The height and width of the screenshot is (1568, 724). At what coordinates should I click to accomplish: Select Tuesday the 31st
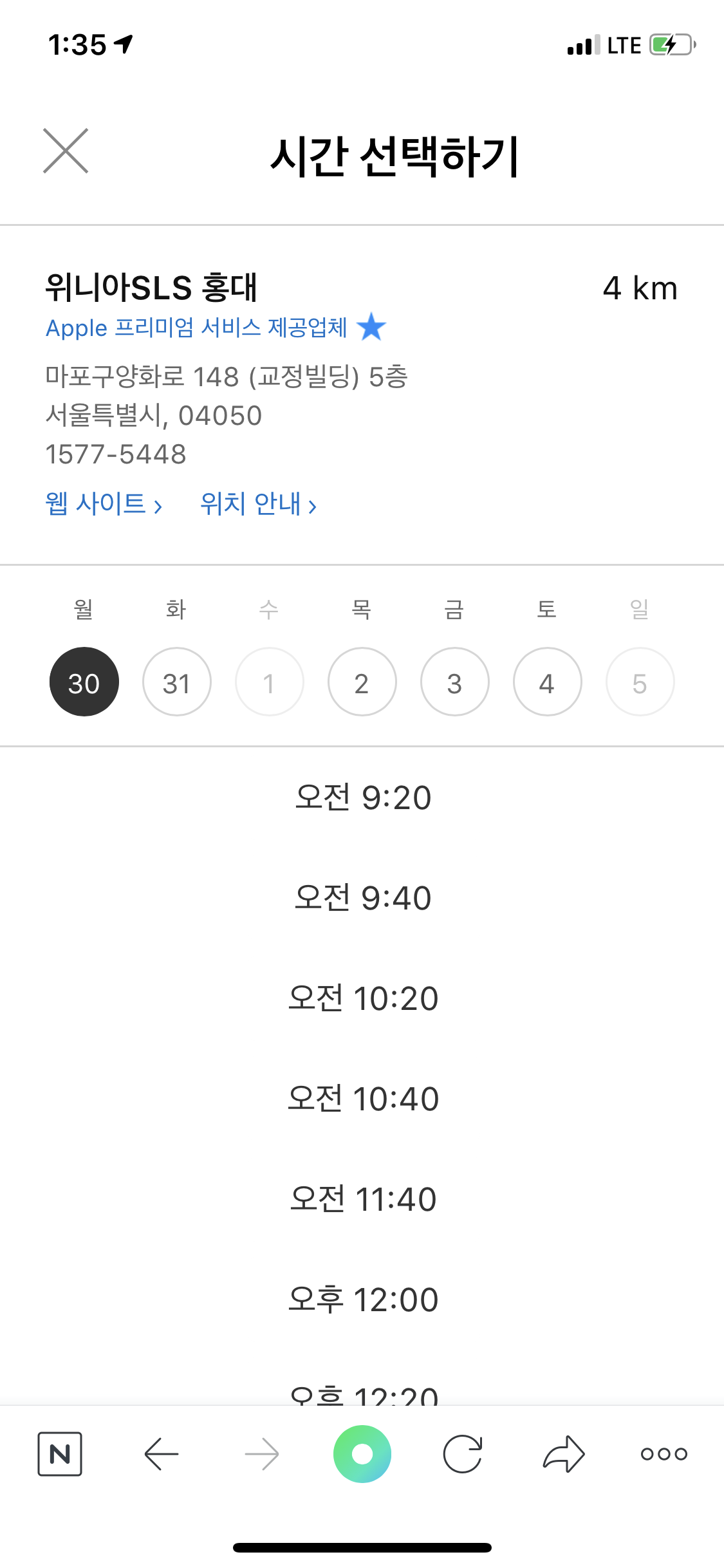(x=176, y=682)
